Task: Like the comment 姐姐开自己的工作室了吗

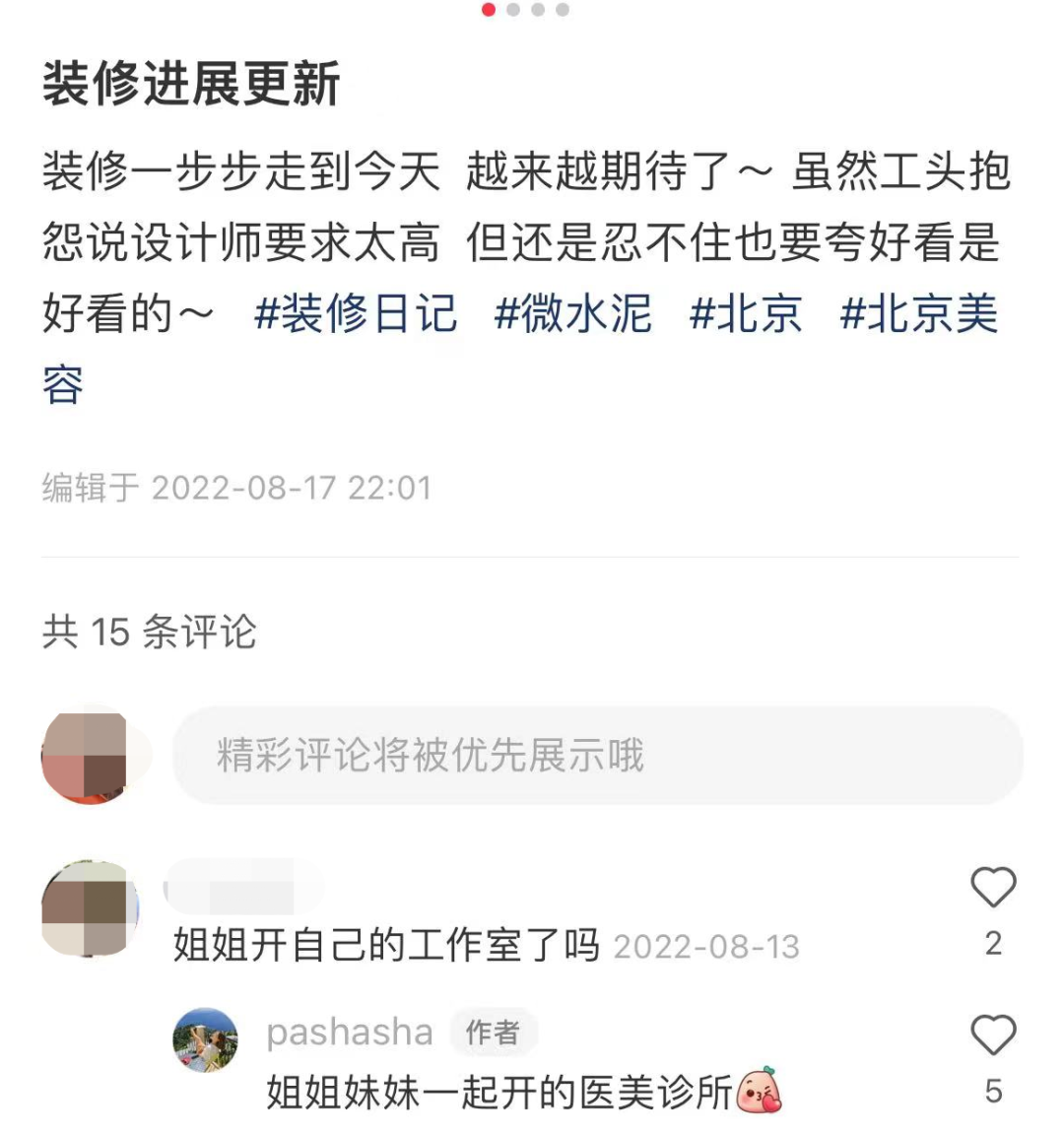Action: pos(993,888)
